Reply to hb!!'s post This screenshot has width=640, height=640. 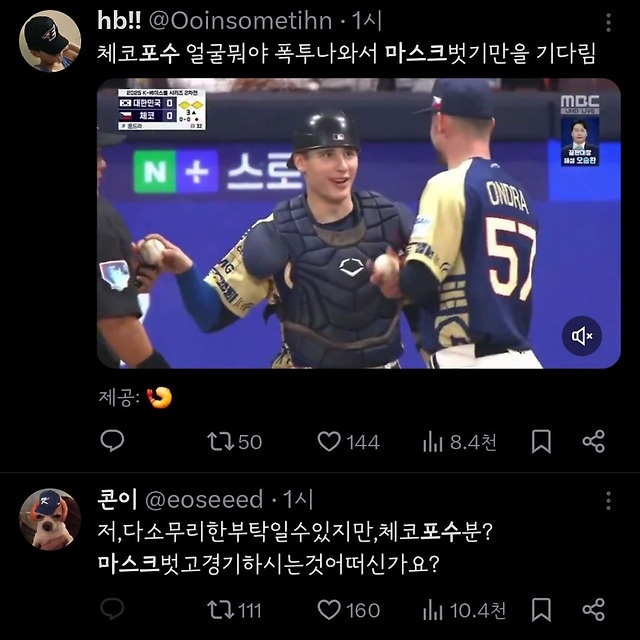click(x=113, y=441)
